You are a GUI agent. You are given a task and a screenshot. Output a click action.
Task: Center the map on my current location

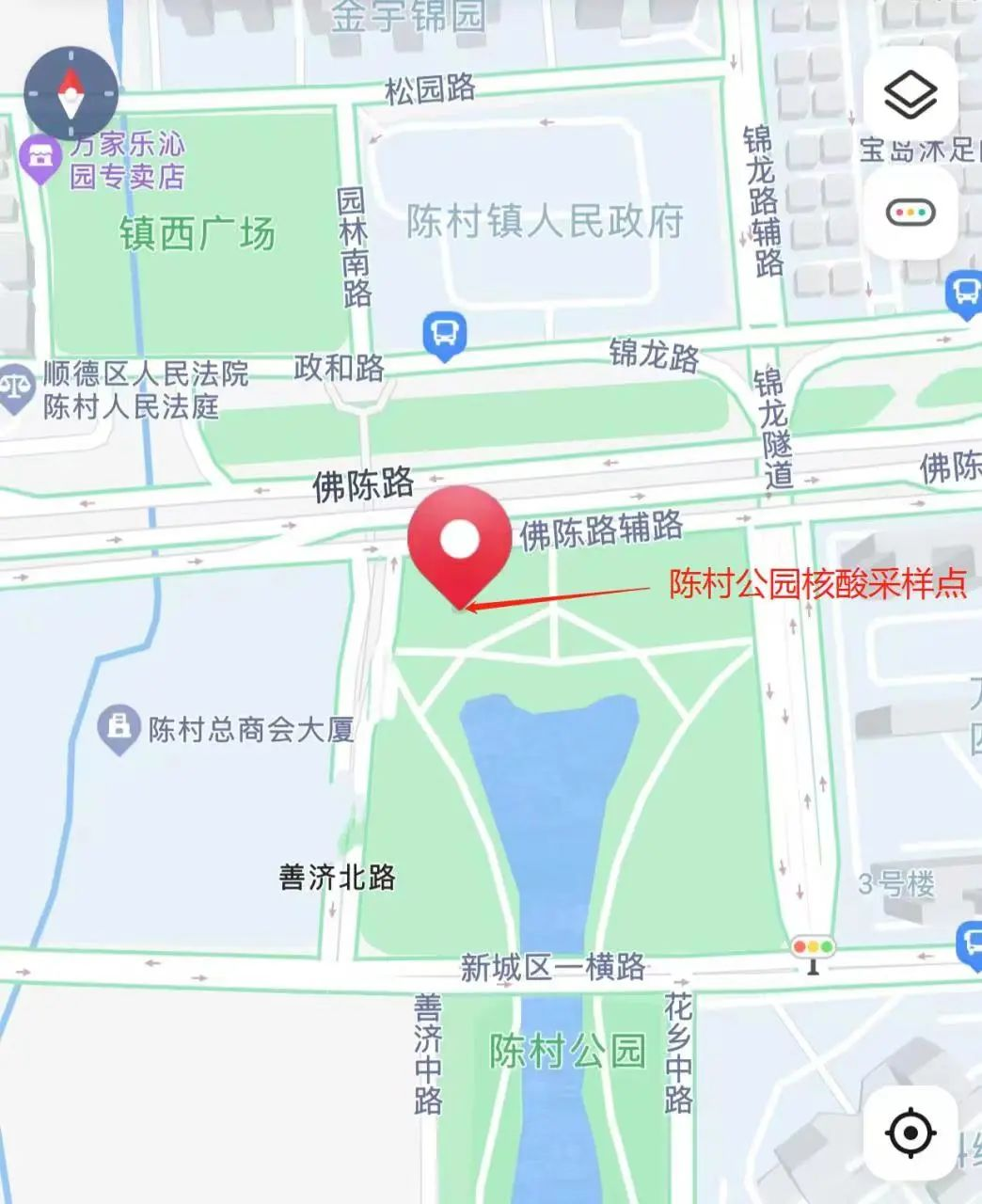[x=911, y=1132]
